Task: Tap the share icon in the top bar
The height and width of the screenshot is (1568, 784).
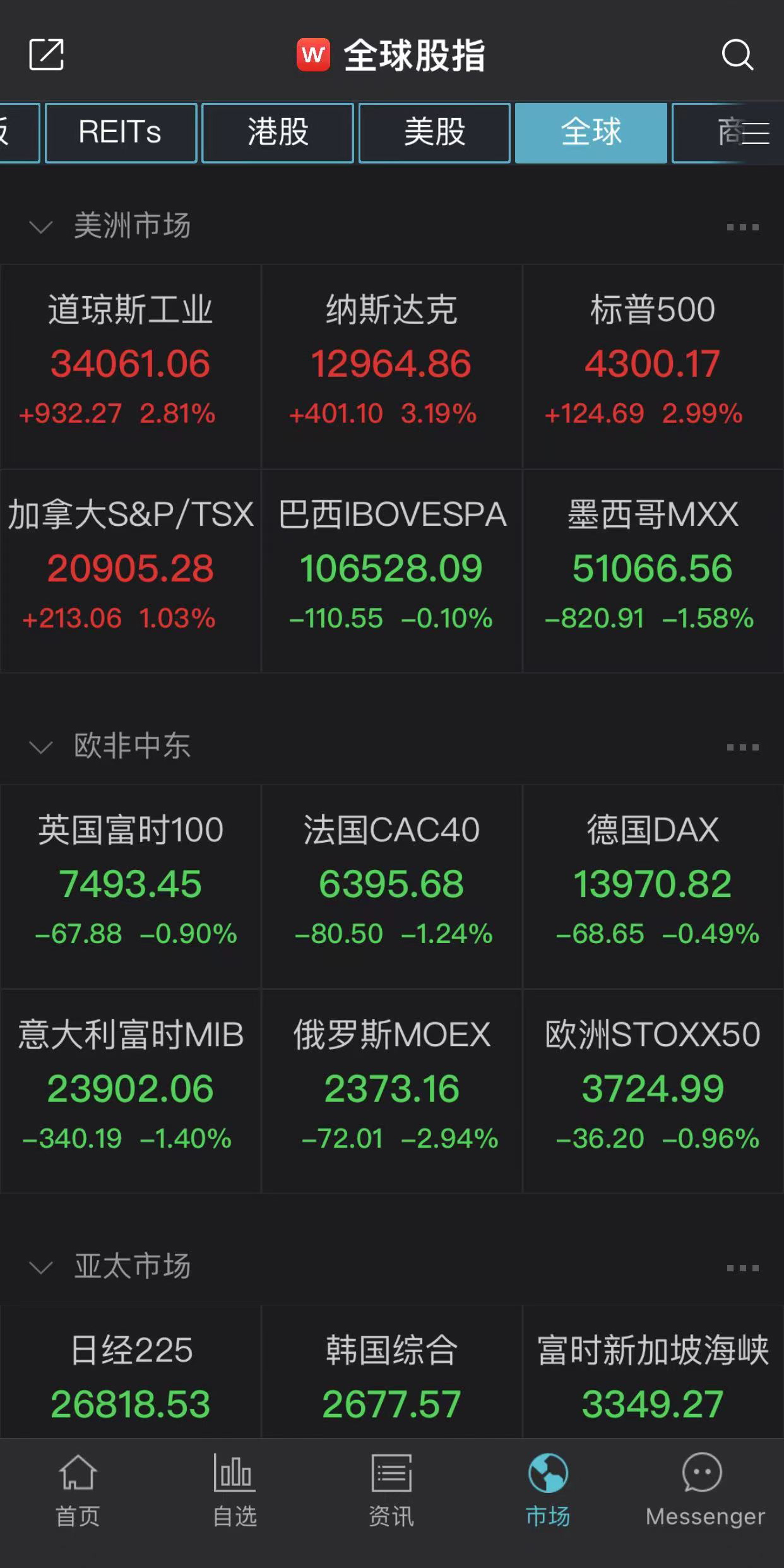Action: click(x=46, y=55)
